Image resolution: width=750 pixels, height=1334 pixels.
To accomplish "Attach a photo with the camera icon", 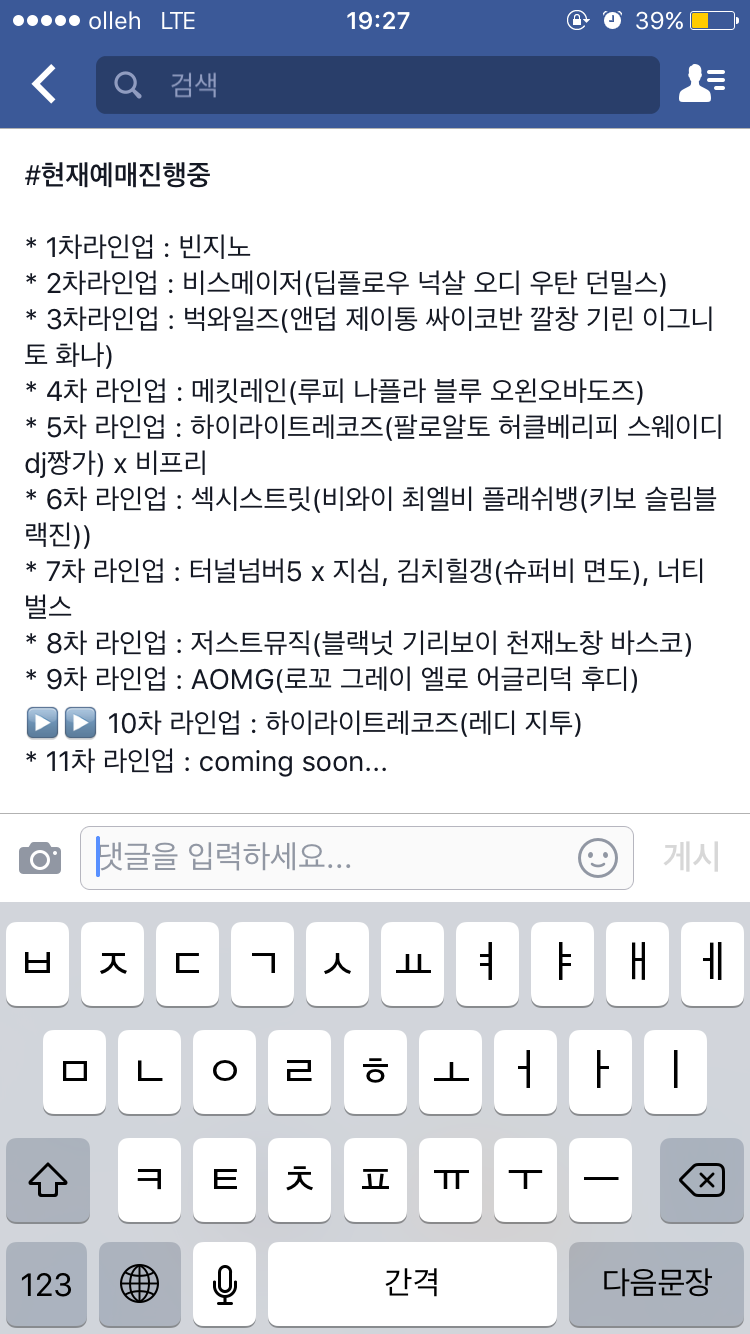I will tap(40, 857).
